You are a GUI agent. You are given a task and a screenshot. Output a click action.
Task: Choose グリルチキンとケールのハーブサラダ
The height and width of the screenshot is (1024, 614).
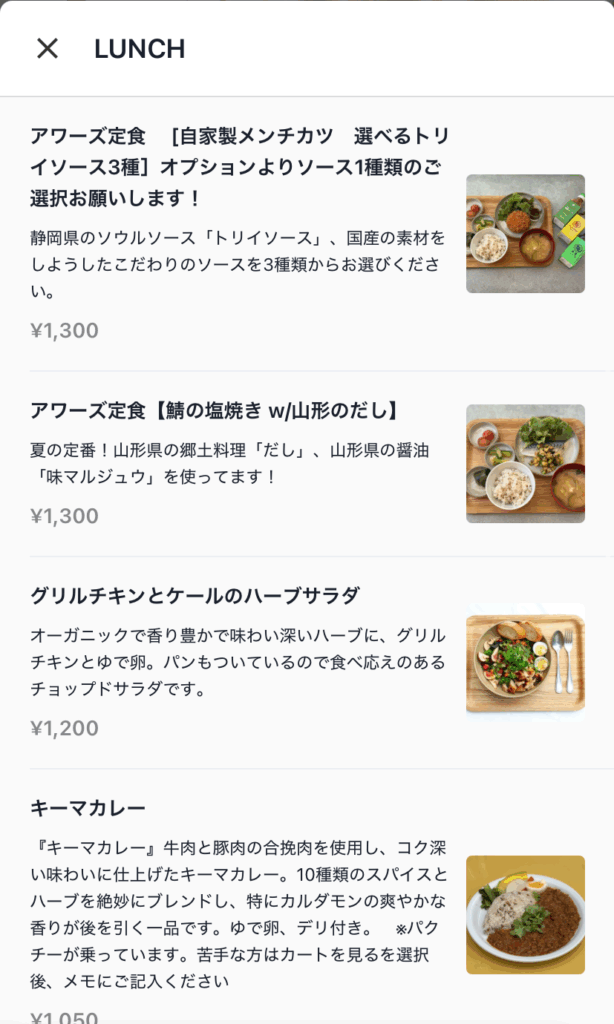pos(195,596)
